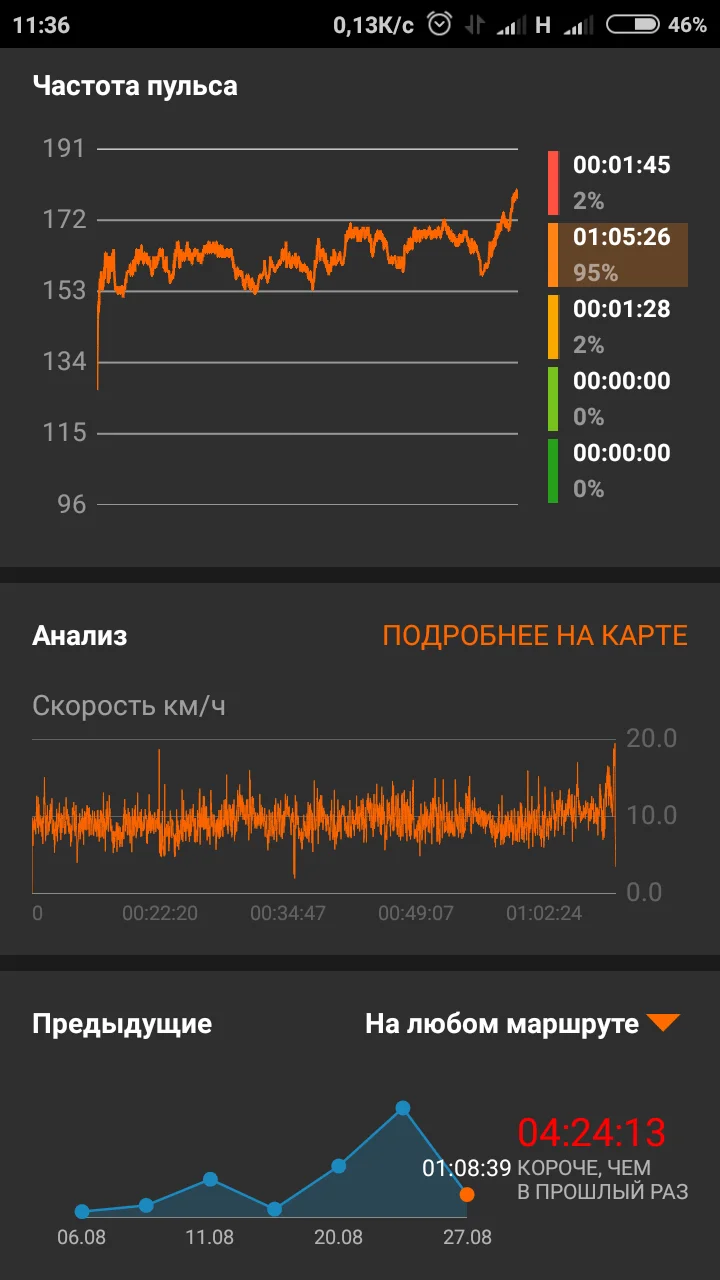Viewport: 720px width, 1280px height.
Task: Open detailed analysis on the map
Action: coord(535,636)
